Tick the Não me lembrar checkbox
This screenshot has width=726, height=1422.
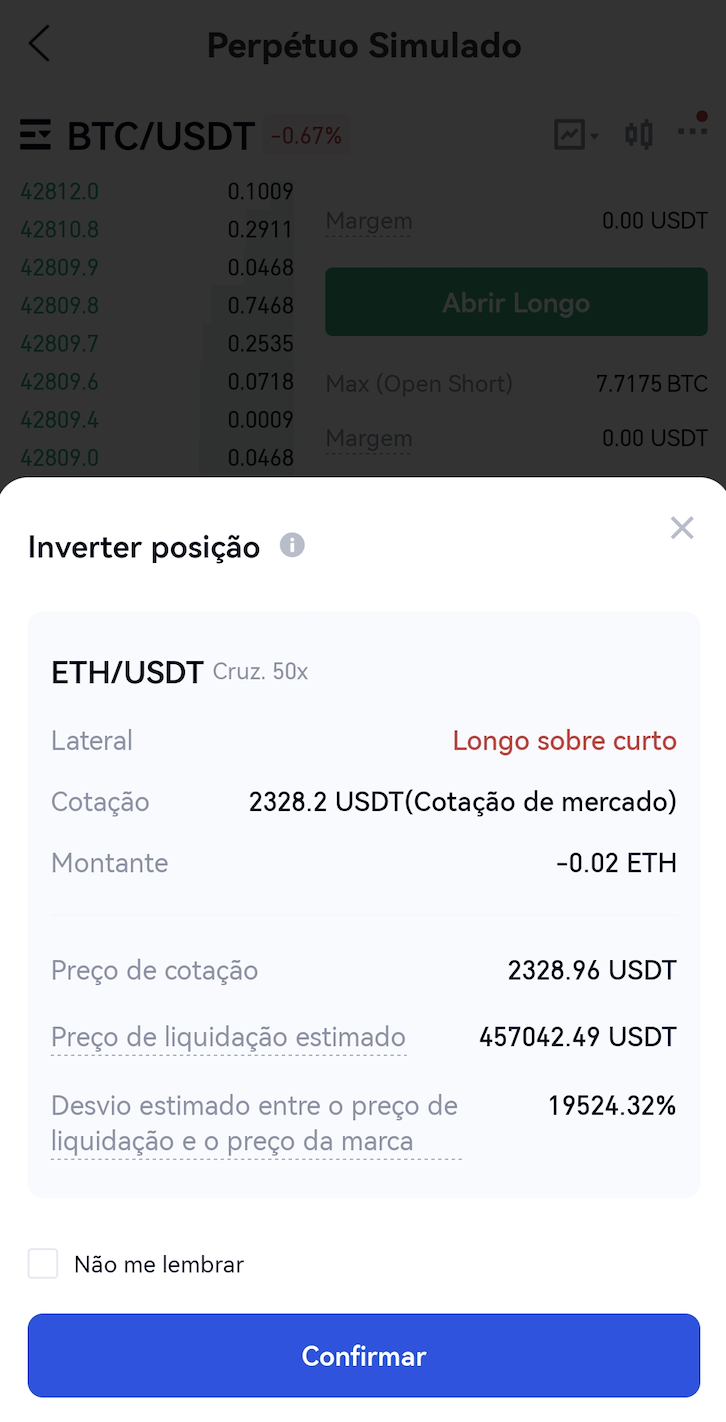click(43, 1264)
